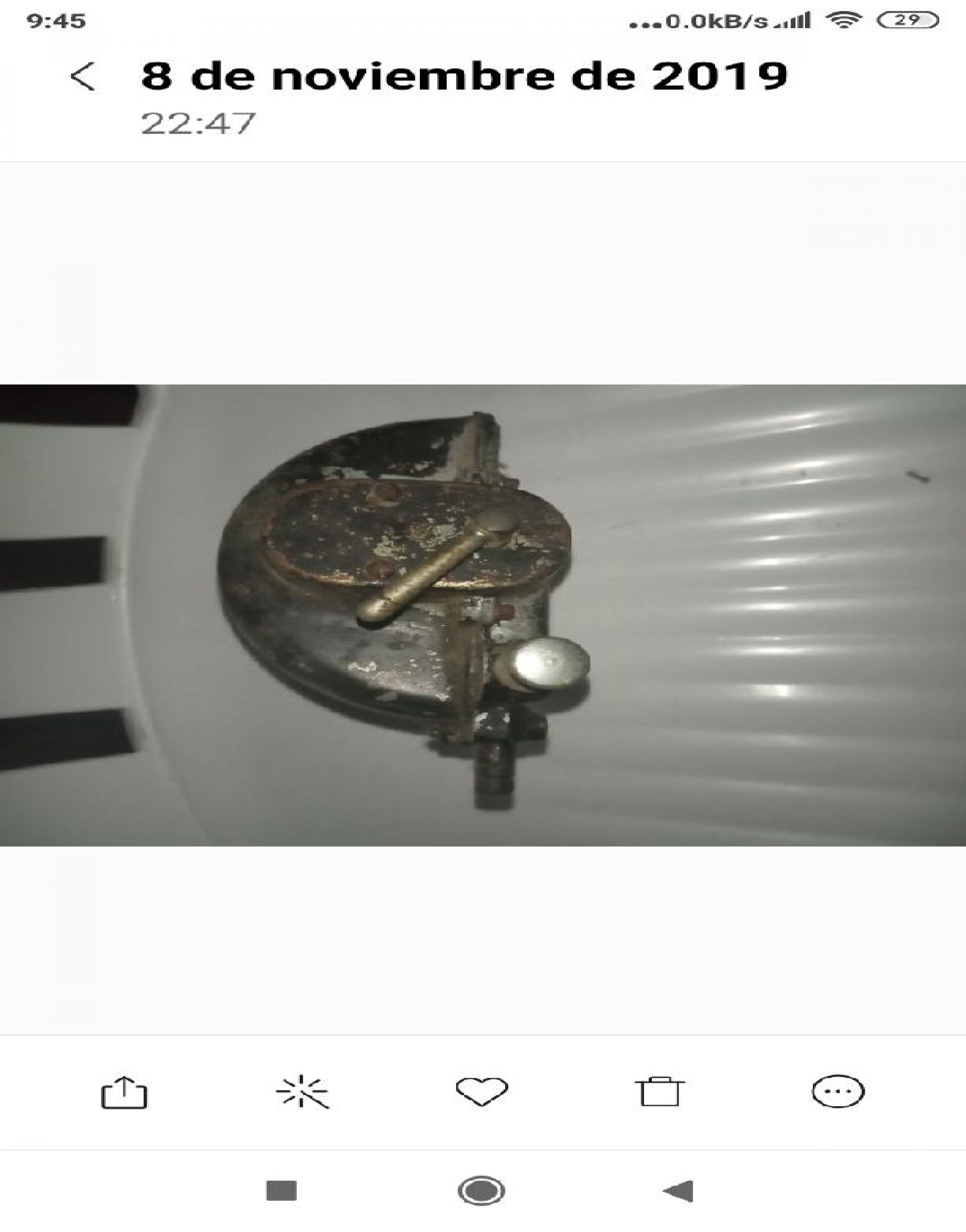966x1232 pixels.
Task: Open the photo edit tools
Action: tap(302, 1091)
